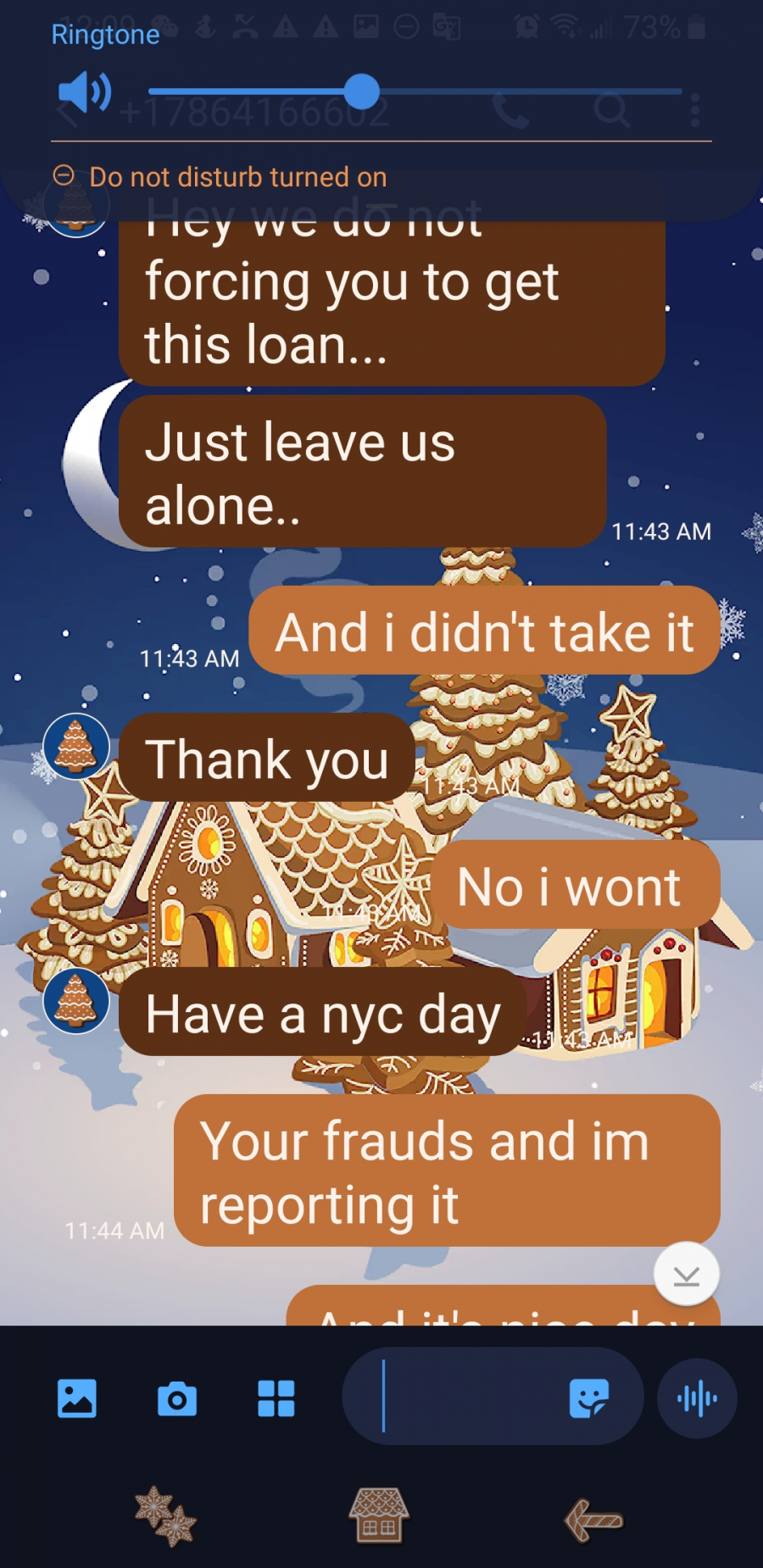Open the sticker picker

pos(588,1398)
